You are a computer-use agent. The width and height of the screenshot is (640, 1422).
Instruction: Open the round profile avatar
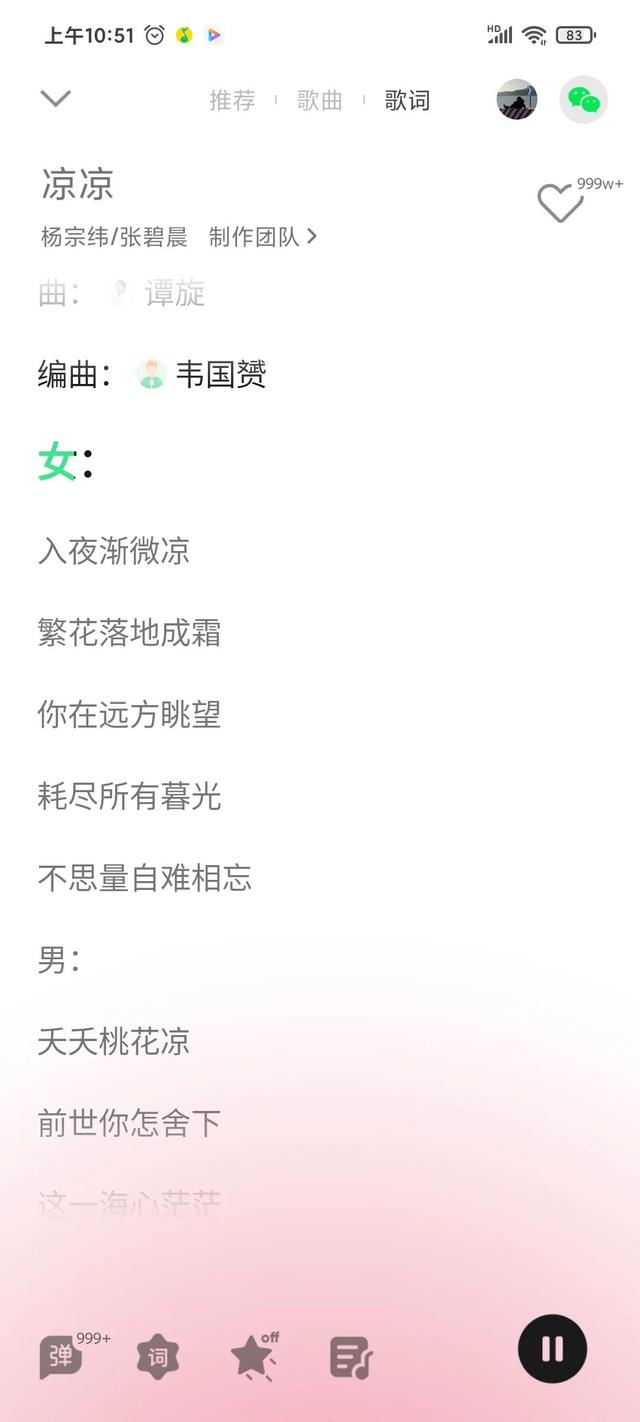click(517, 100)
